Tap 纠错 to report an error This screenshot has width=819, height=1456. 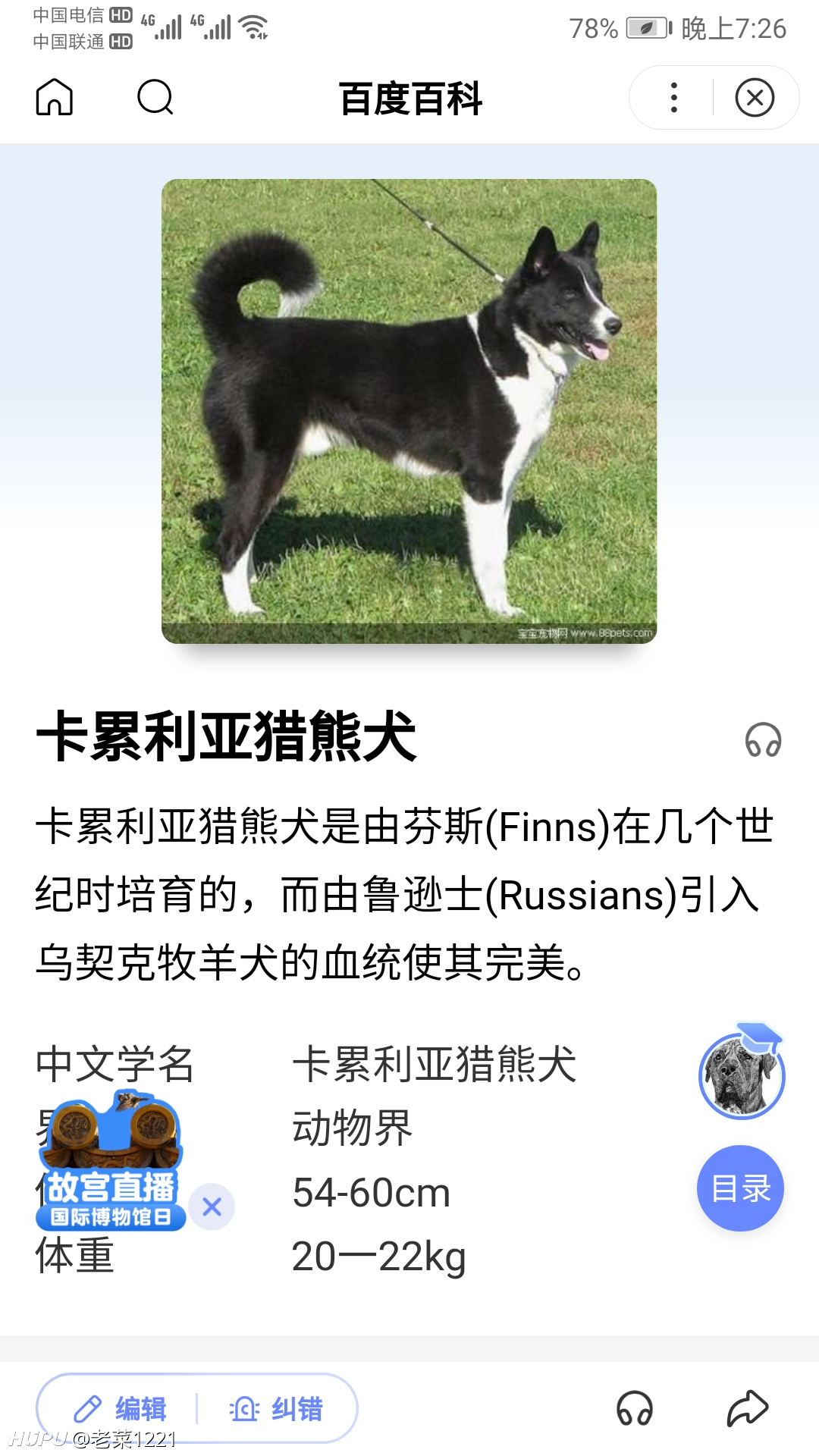point(276,1409)
